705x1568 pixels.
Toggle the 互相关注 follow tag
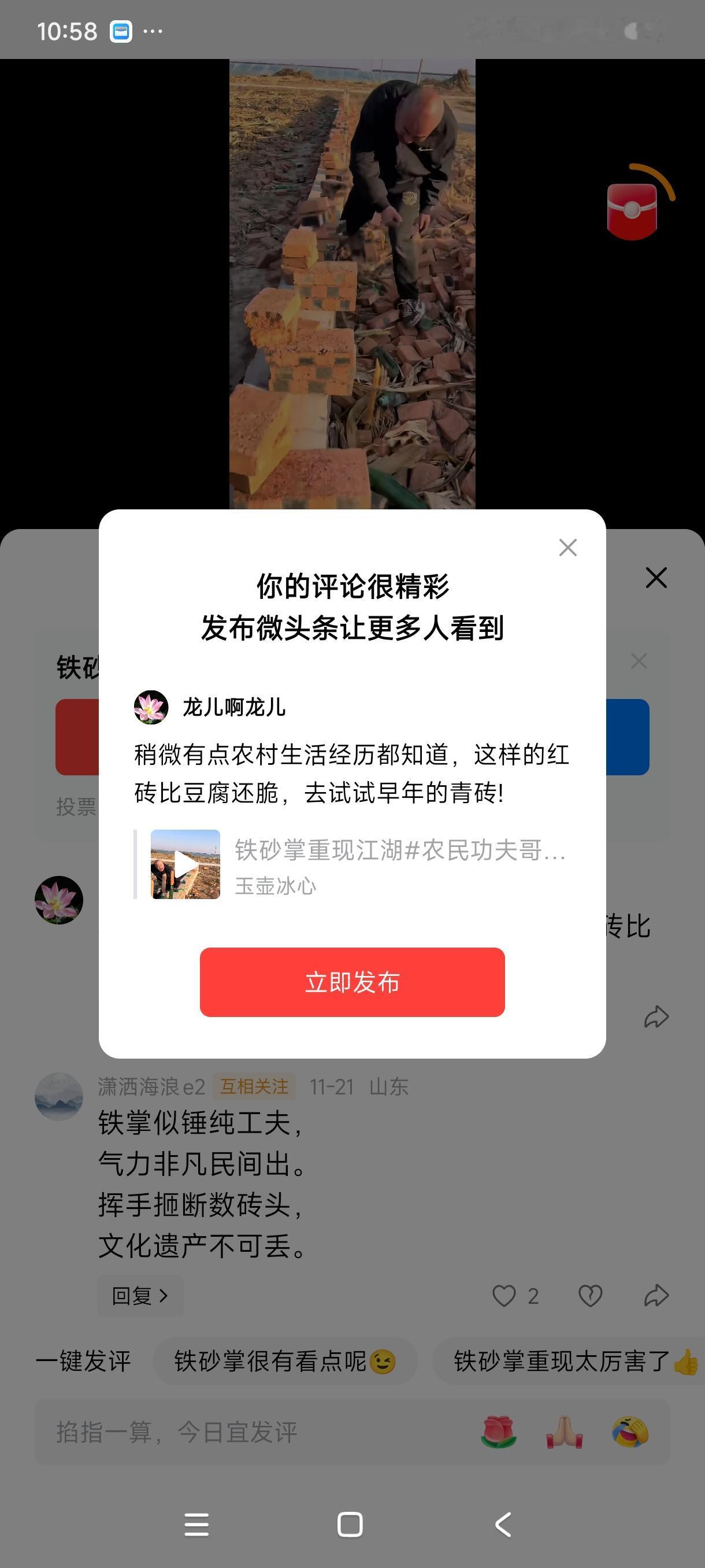[x=253, y=1087]
